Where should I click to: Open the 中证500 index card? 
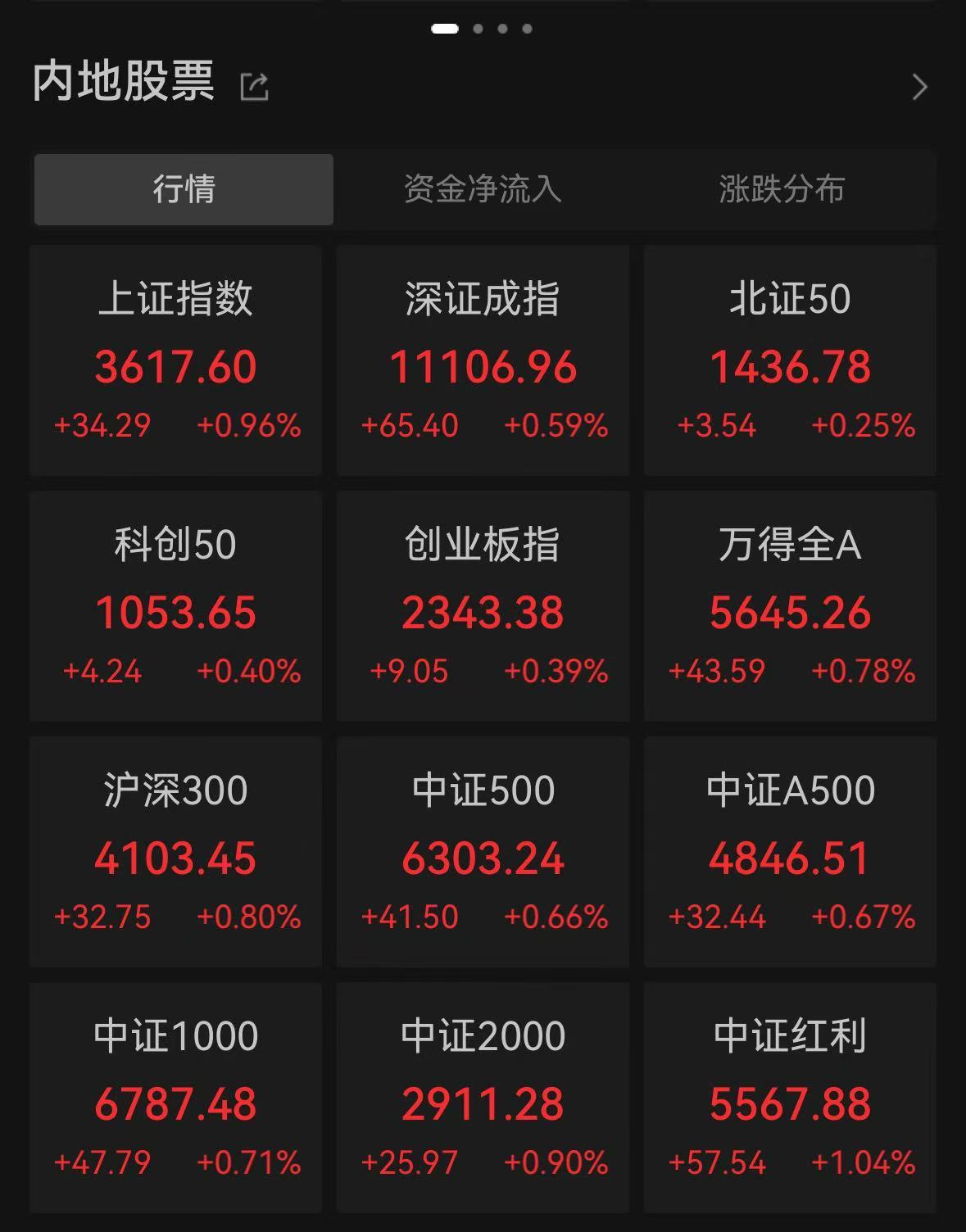click(x=483, y=852)
